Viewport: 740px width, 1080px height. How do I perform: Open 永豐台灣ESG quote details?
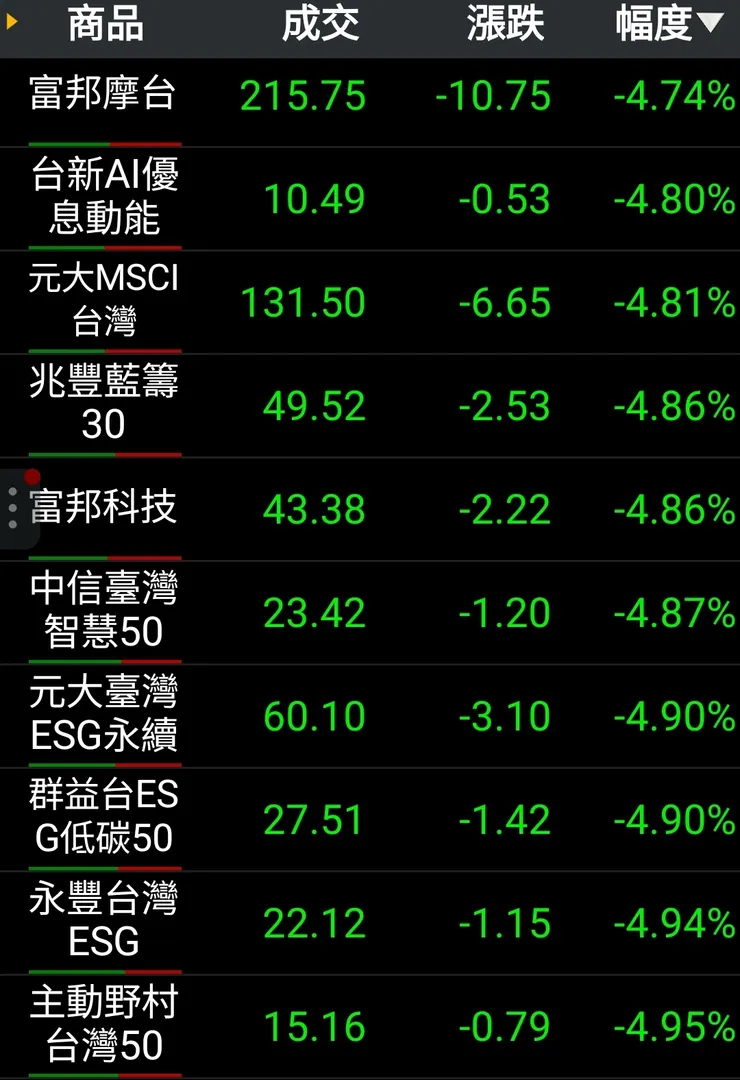104,922
